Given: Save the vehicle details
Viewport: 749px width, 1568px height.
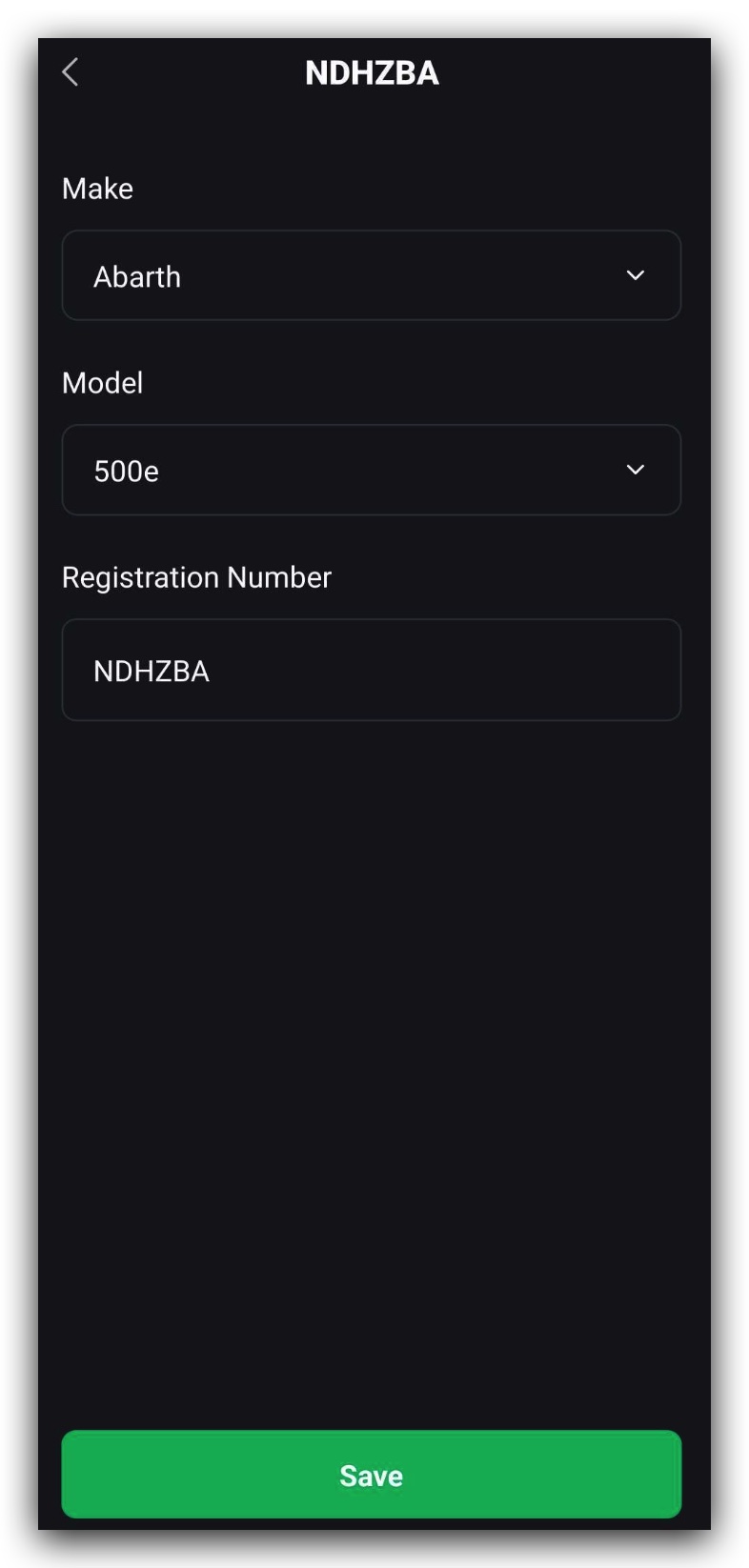Looking at the screenshot, I should tap(371, 1475).
